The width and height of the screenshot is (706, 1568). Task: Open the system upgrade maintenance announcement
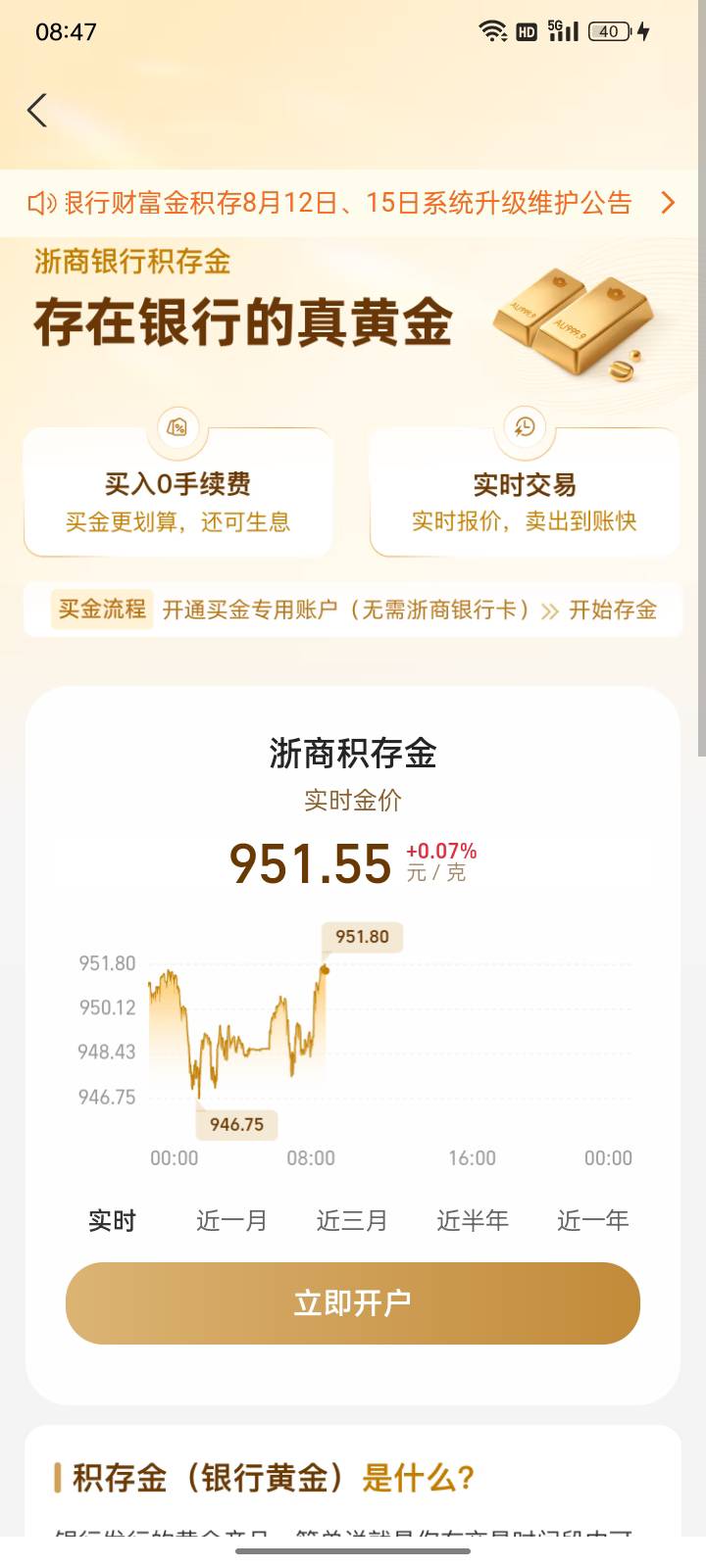coord(353,203)
